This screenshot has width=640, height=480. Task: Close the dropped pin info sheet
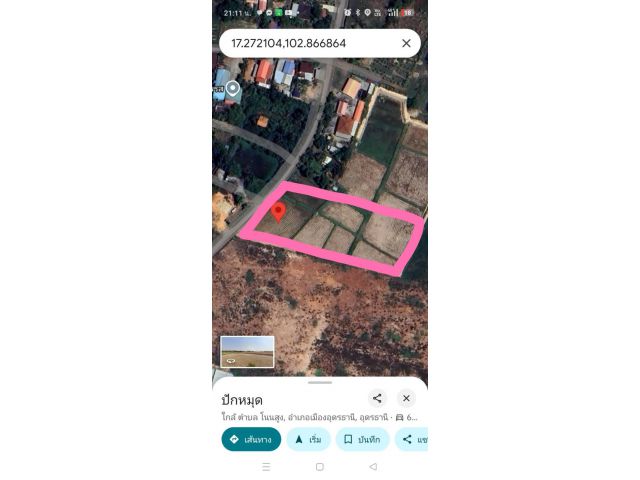tap(406, 398)
